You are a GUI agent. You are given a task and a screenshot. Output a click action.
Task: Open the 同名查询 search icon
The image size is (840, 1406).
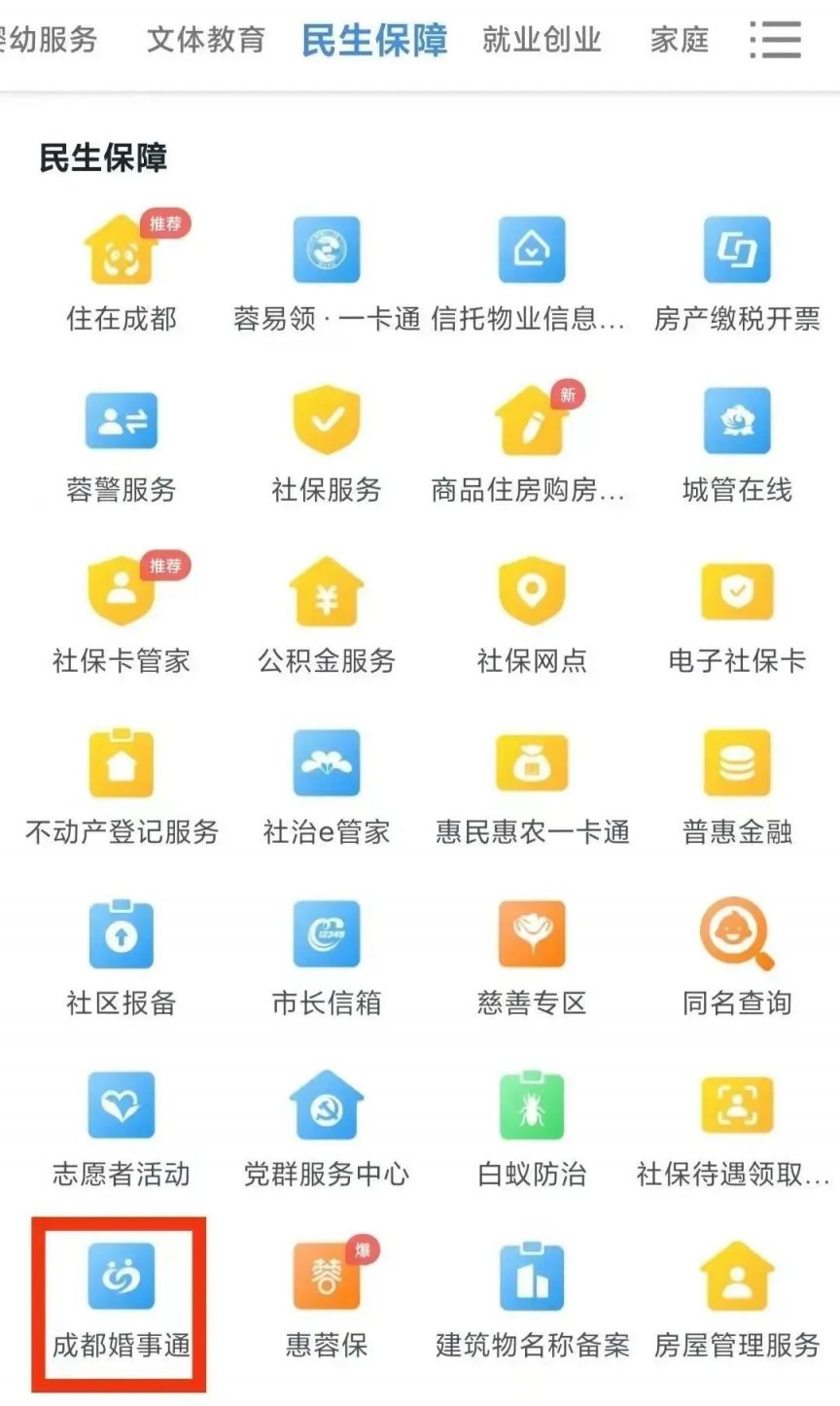pos(737,933)
